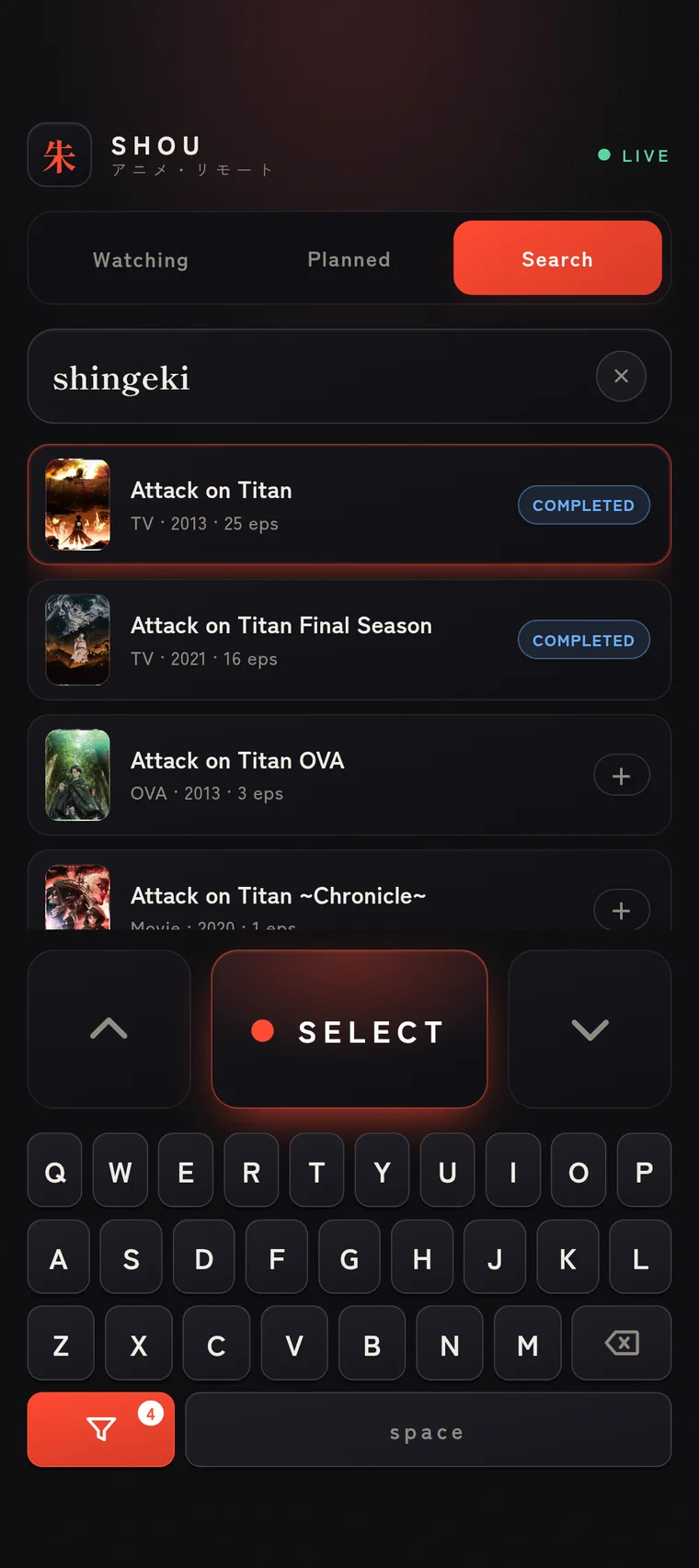Open the Attack on Titan 2013 result
This screenshot has width=699, height=1568.
349,505
